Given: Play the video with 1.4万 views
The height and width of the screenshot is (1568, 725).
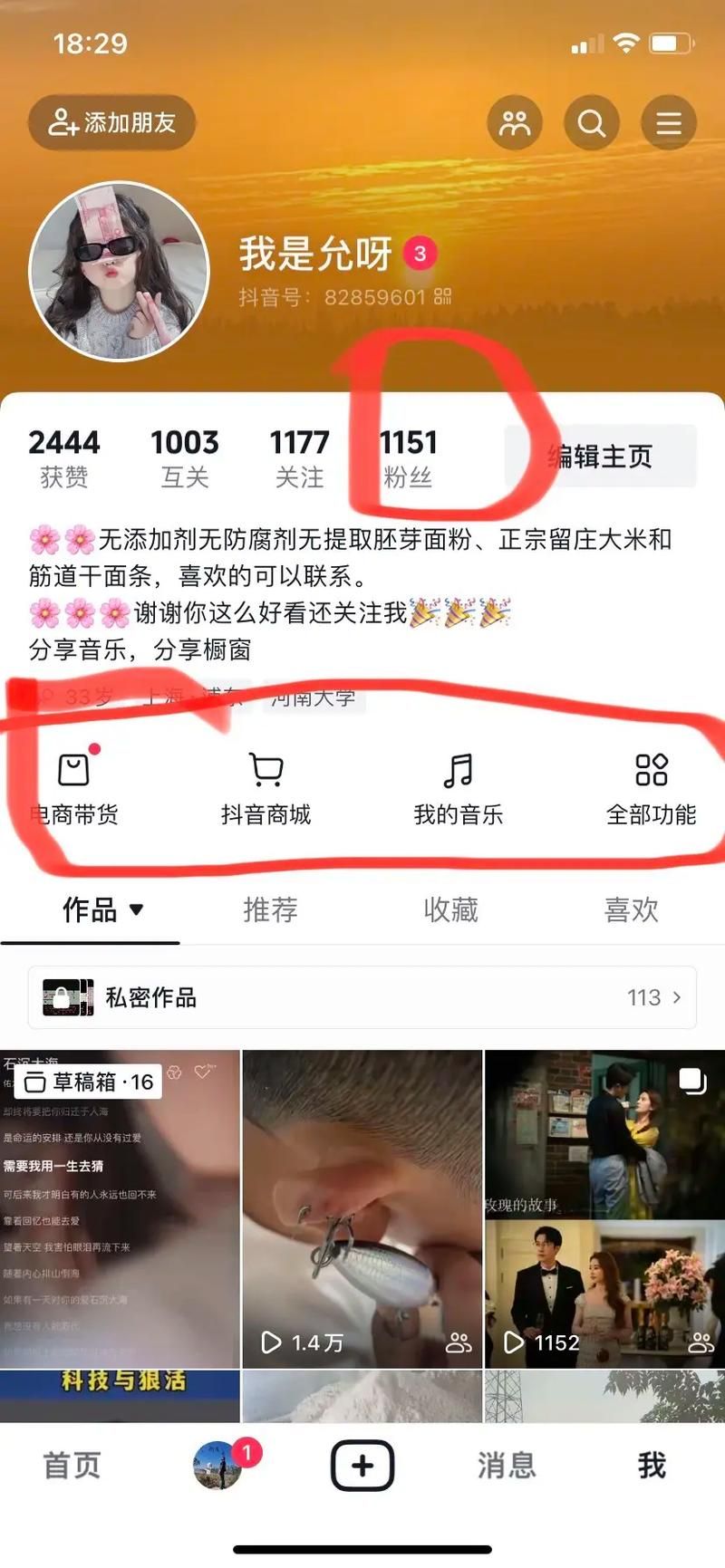Looking at the screenshot, I should coord(362,1208).
